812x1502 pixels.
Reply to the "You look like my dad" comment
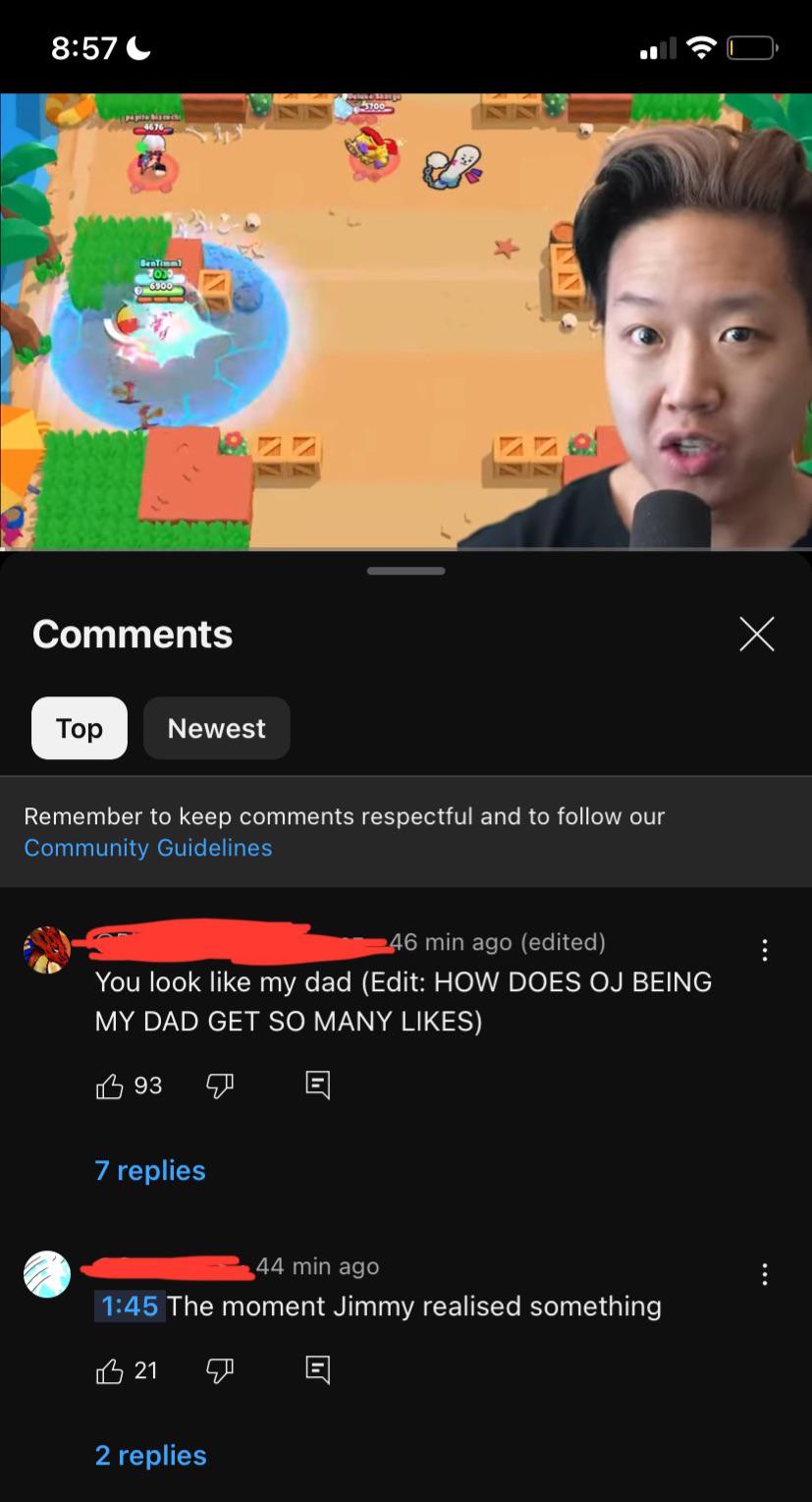tap(317, 1085)
